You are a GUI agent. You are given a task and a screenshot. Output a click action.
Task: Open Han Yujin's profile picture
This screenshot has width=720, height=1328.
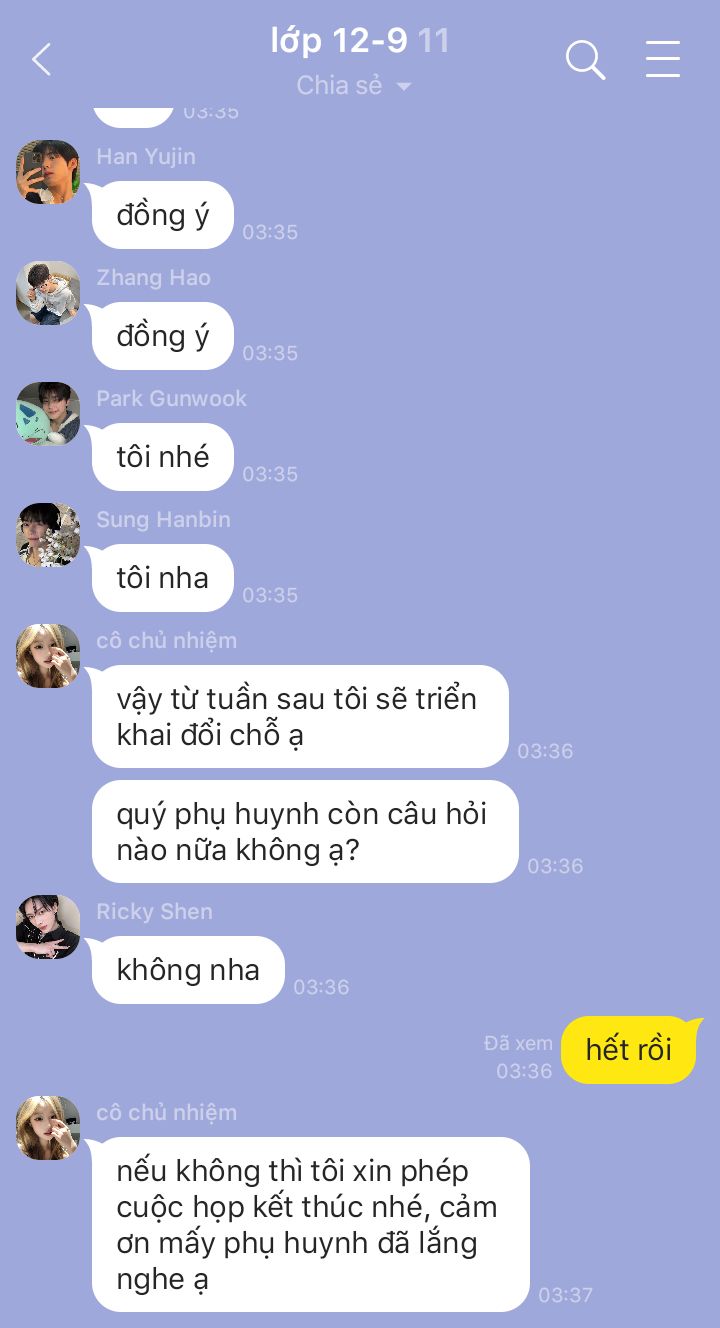[x=48, y=172]
